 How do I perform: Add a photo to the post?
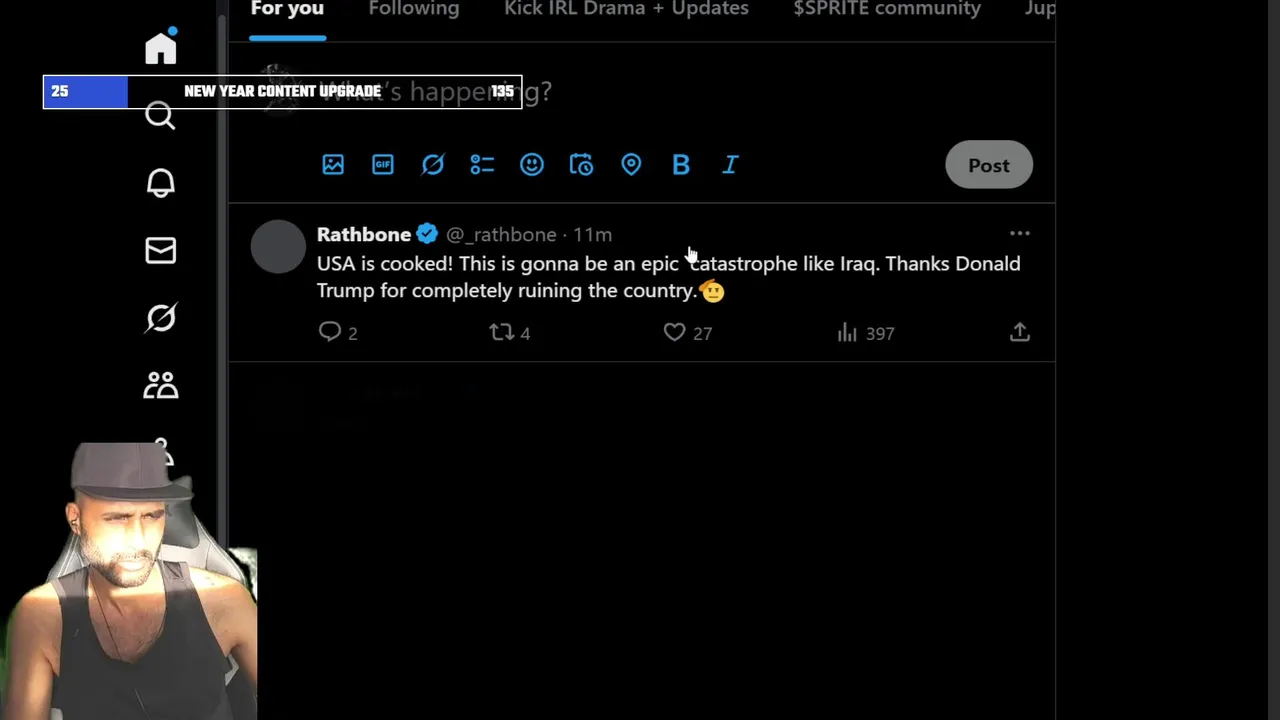[x=333, y=165]
